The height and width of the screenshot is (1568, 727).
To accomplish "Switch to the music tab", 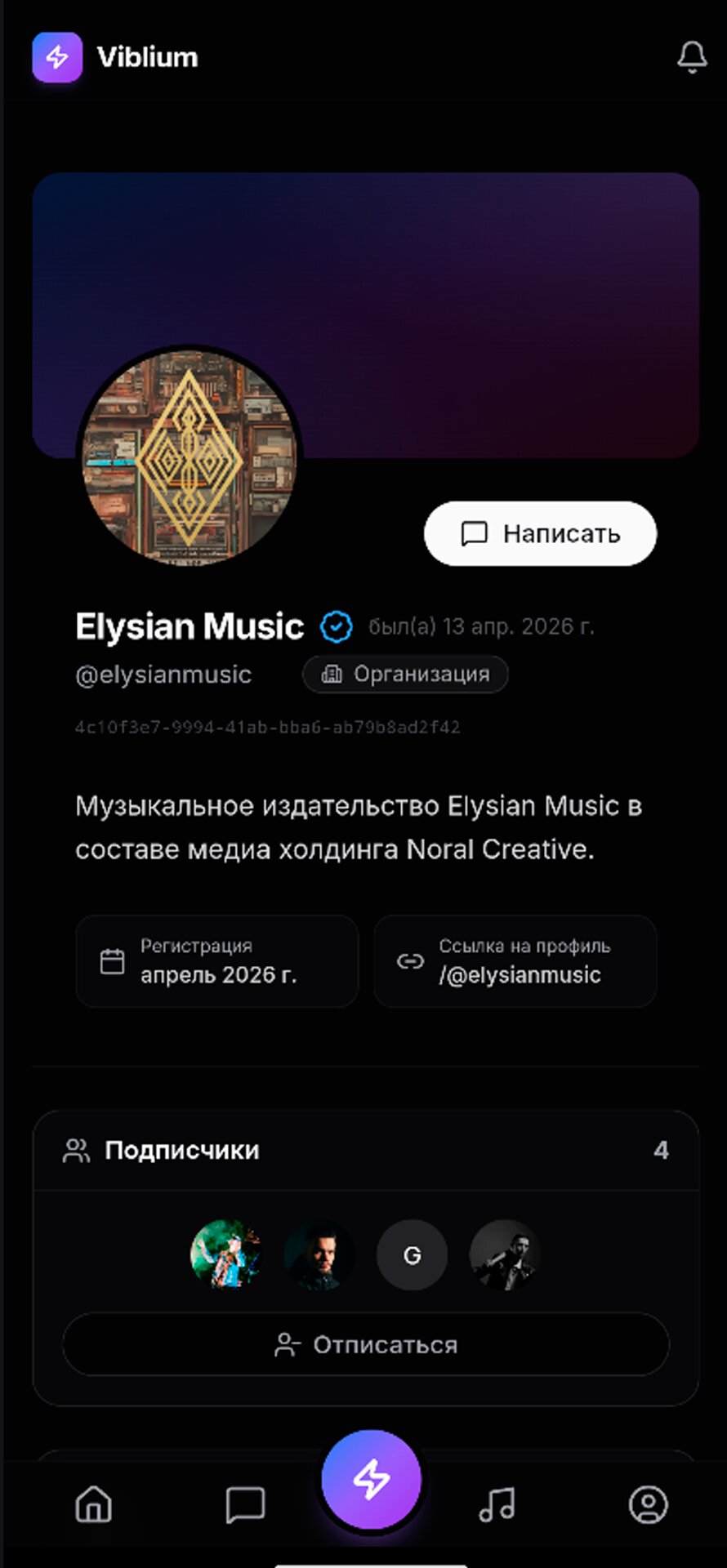I will tap(497, 1504).
